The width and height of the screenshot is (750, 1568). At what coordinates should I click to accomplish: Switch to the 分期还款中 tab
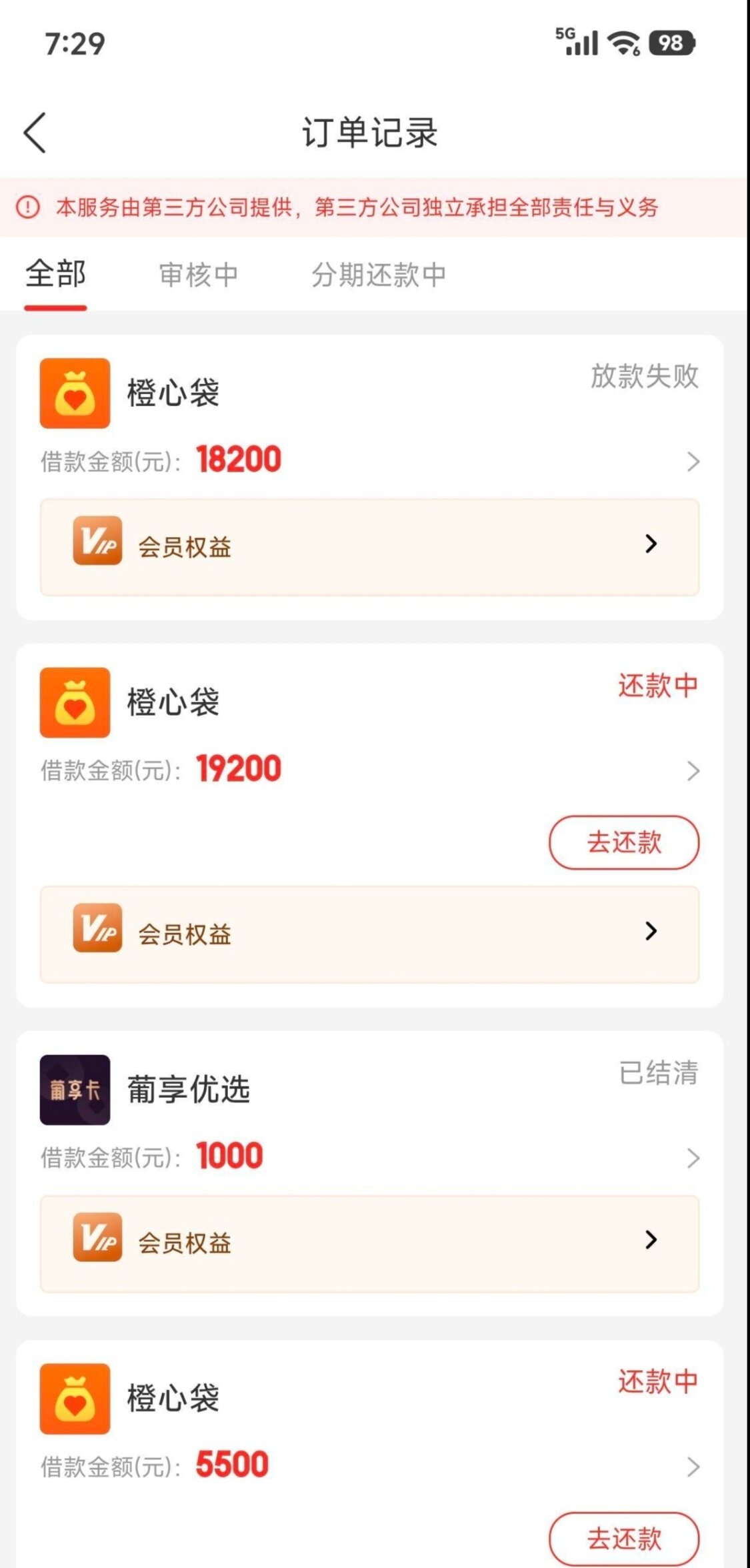click(379, 275)
